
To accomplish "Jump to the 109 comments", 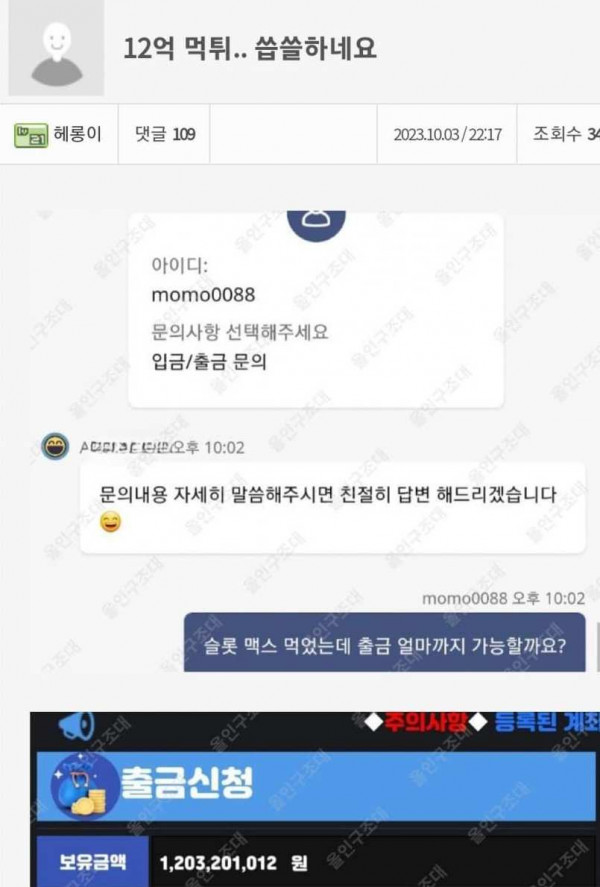I will tap(165, 134).
